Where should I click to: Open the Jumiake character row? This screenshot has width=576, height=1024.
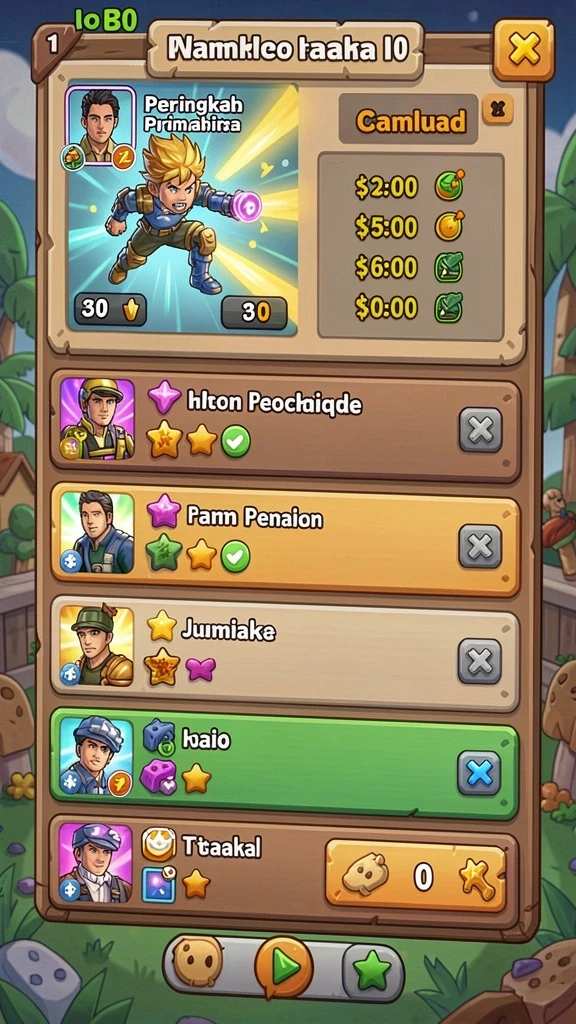tap(285, 654)
